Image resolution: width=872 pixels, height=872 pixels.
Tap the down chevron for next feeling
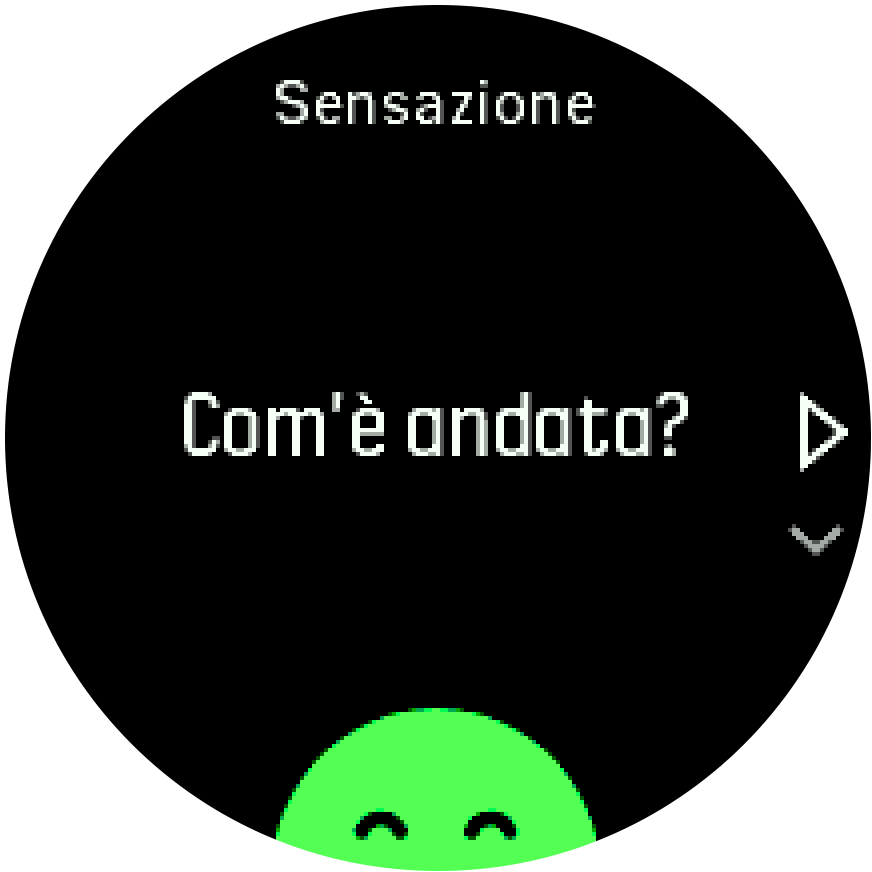[816, 539]
